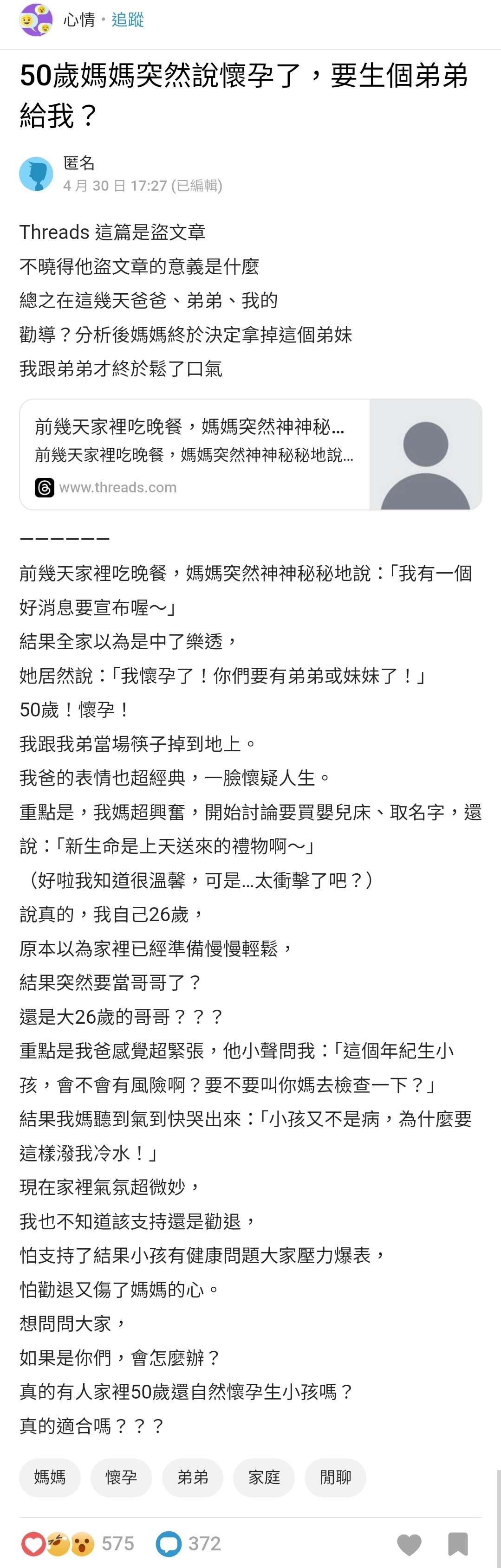This screenshot has width=501, height=1568.
Task: Open the 家庭 topic tag
Action: pos(264,1477)
